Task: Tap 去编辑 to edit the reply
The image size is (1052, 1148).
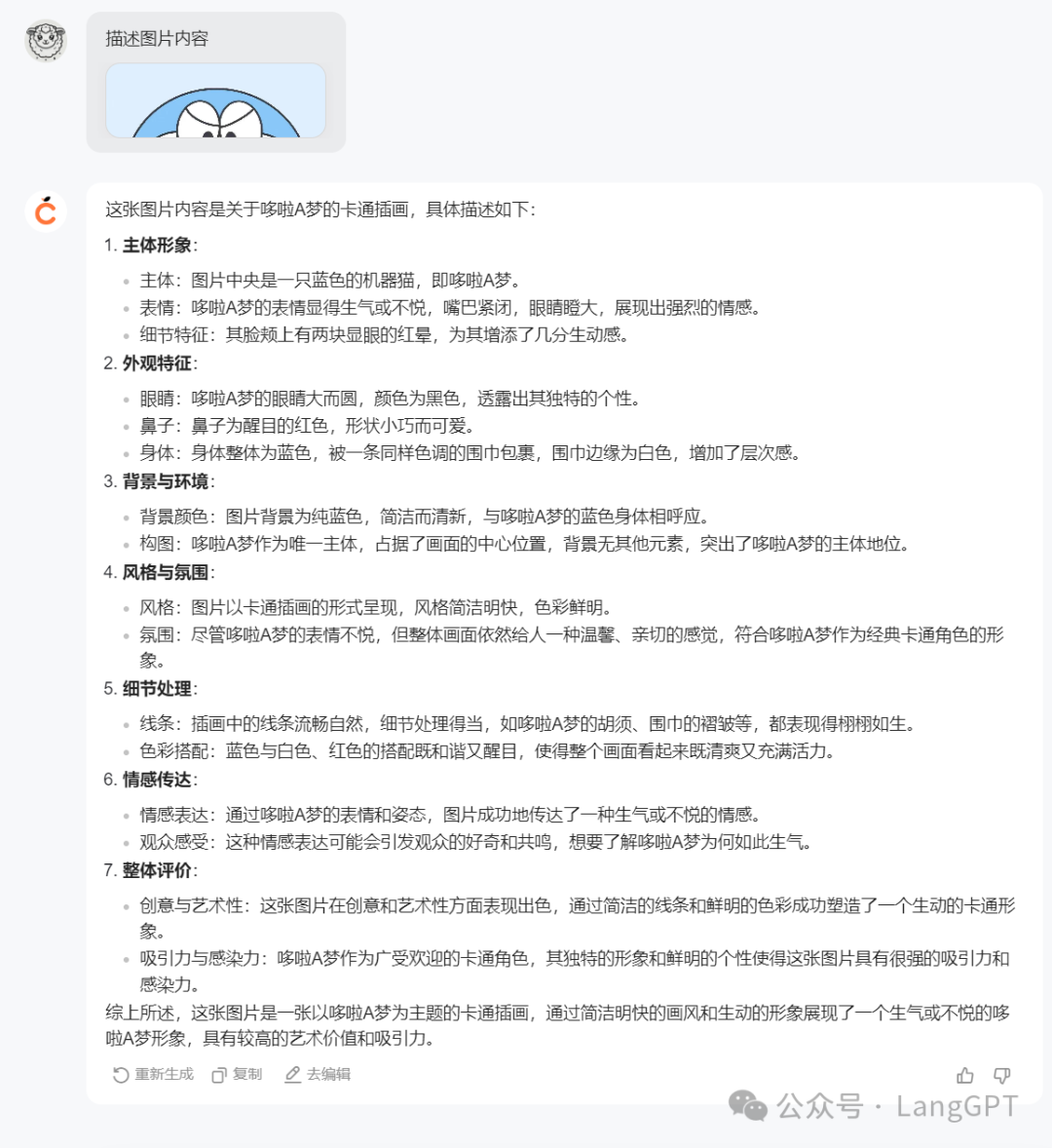Action: (x=318, y=1074)
